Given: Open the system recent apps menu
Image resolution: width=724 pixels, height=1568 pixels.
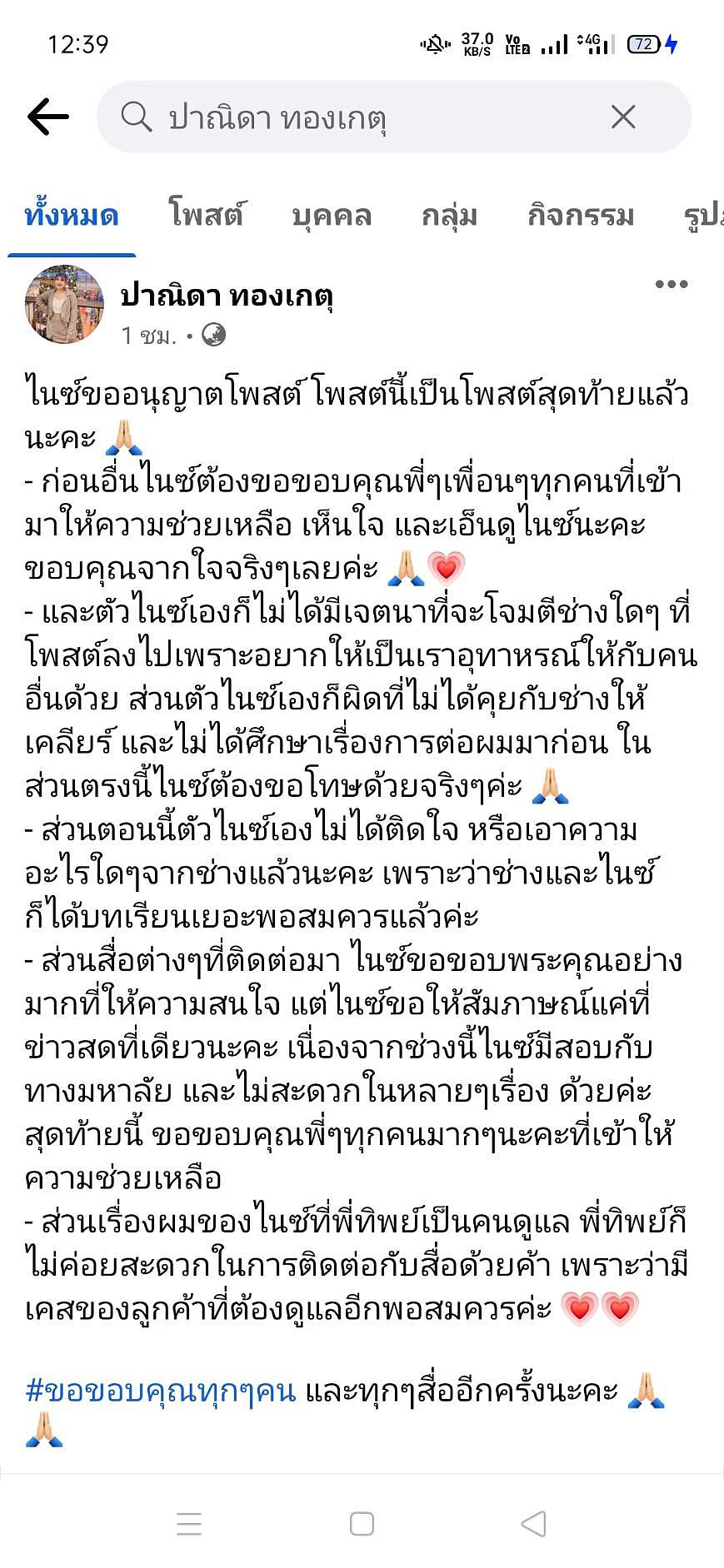Looking at the screenshot, I should (x=189, y=1524).
